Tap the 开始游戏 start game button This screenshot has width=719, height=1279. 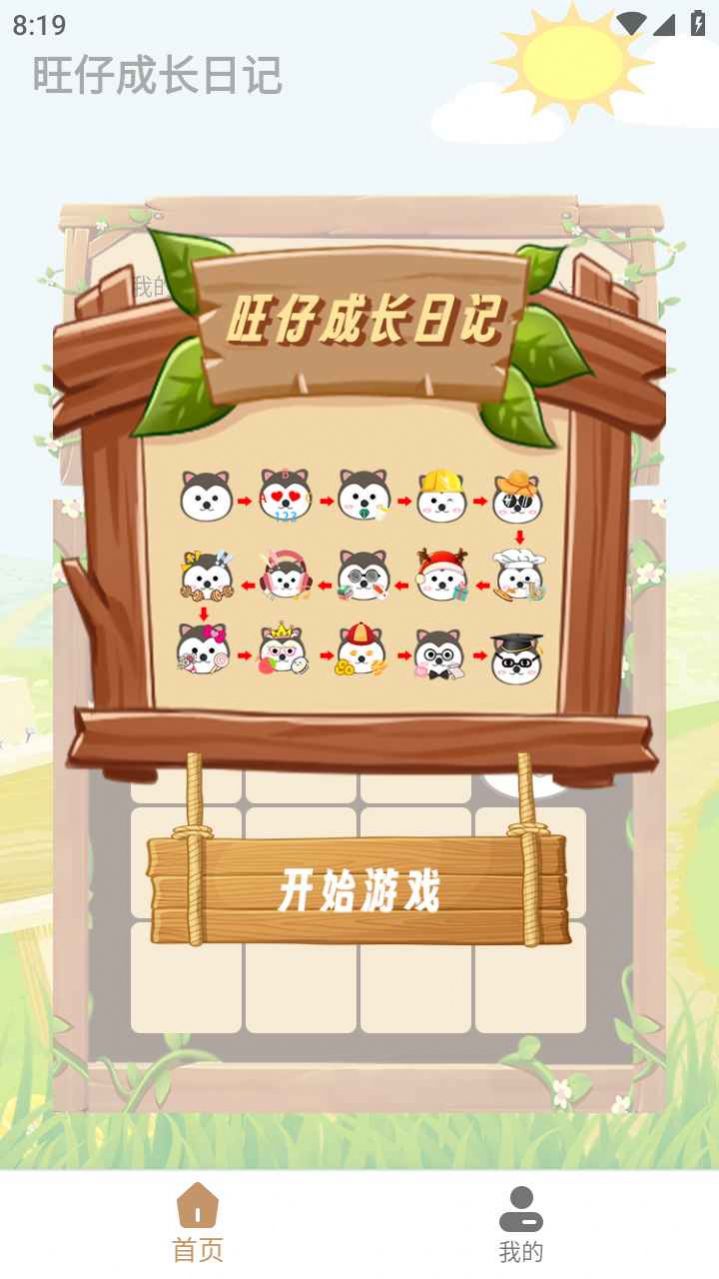tap(358, 890)
